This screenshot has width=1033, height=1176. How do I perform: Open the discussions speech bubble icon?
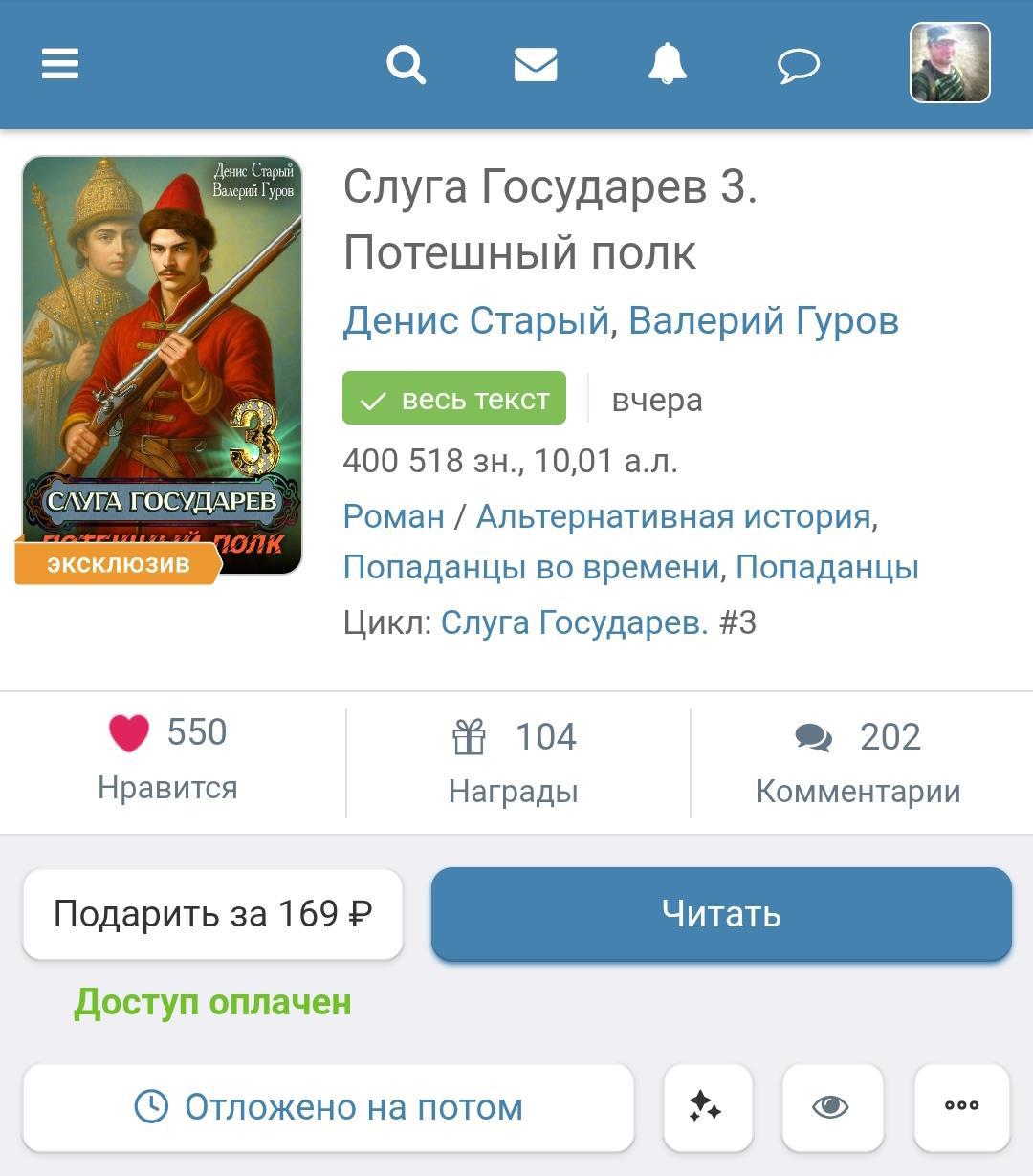click(798, 65)
